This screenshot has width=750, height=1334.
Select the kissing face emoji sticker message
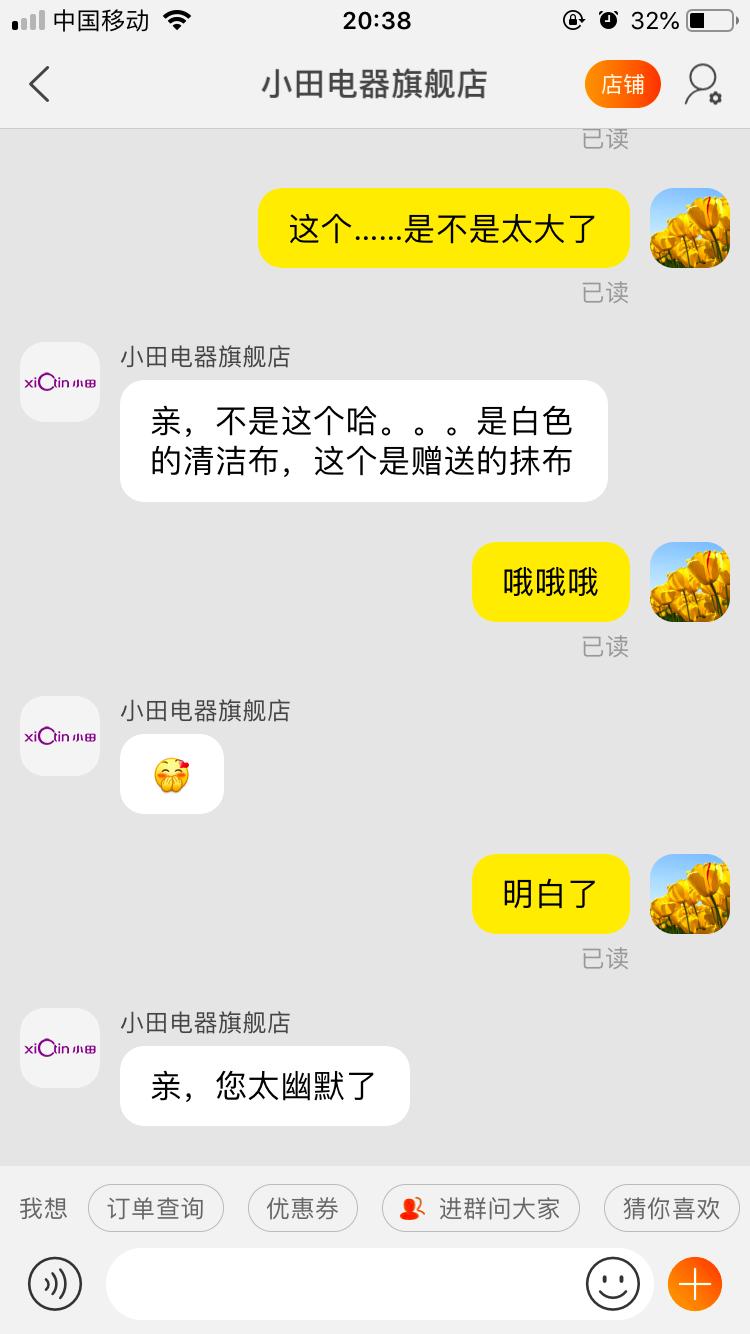171,773
